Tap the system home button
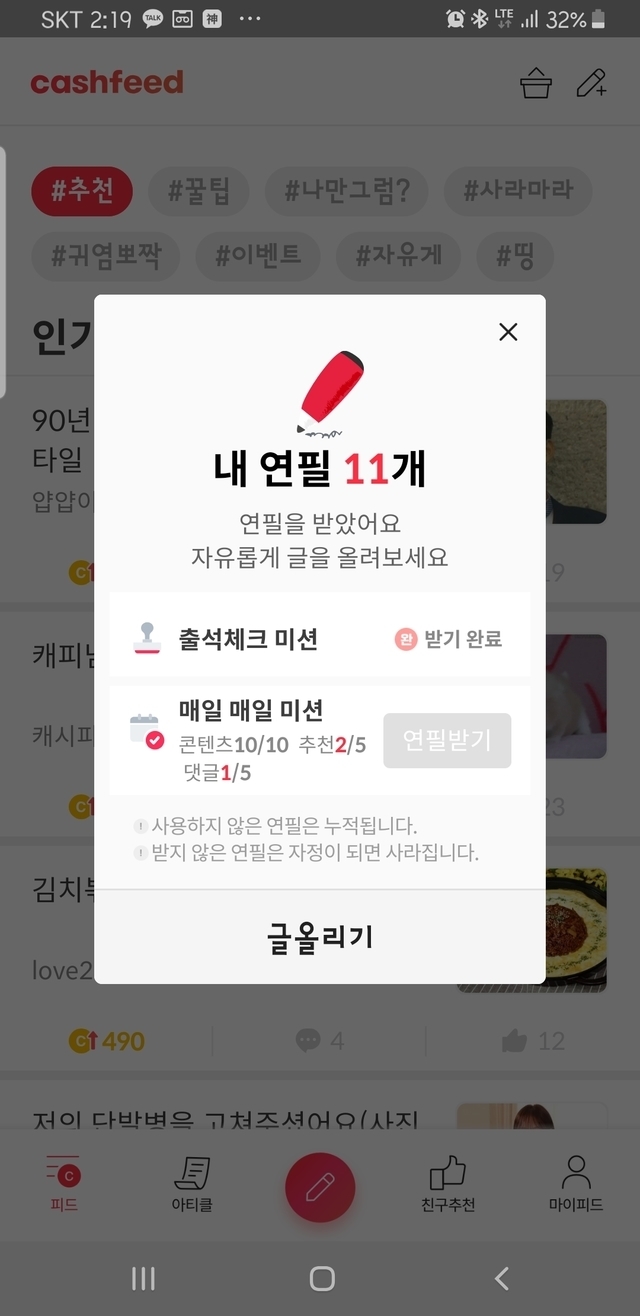 [322, 1277]
